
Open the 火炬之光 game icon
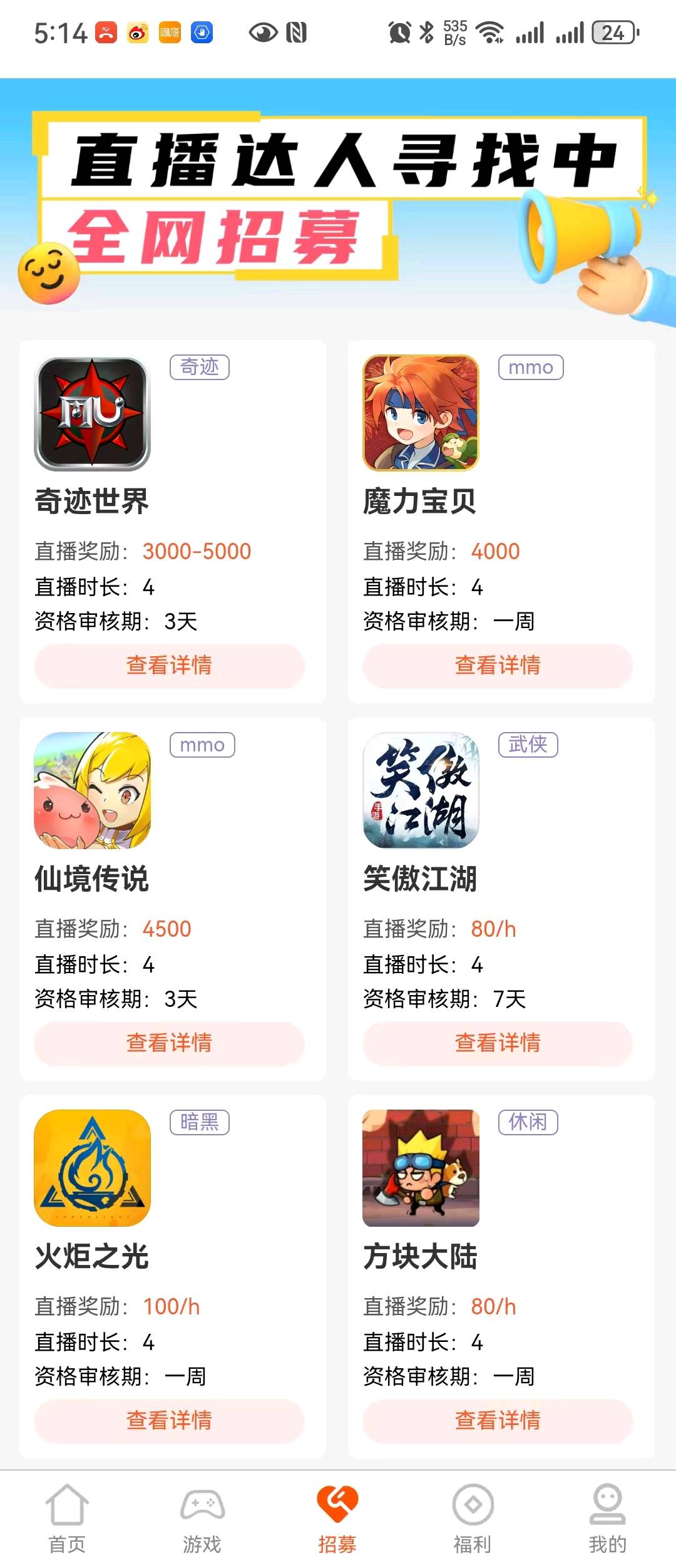pos(91,1171)
